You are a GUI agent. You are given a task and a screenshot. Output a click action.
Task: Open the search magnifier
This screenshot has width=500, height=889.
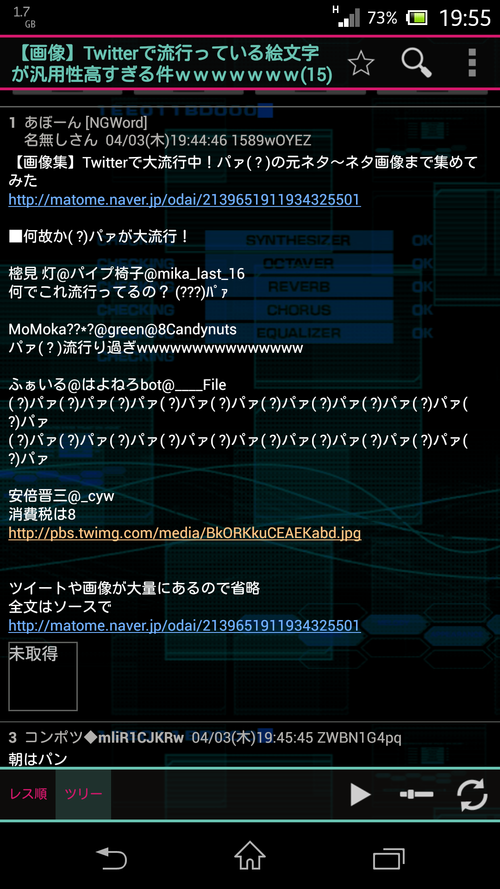(x=417, y=63)
